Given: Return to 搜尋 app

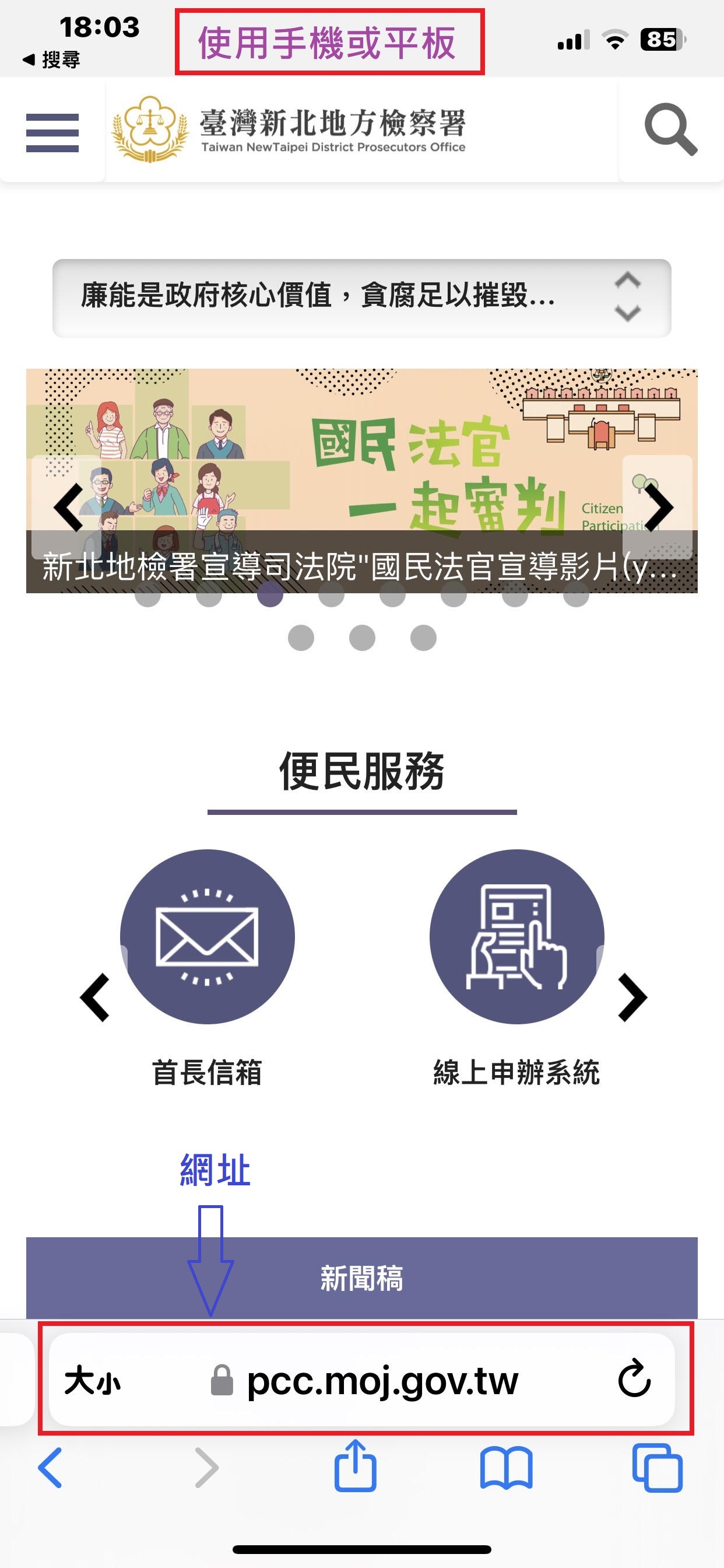Looking at the screenshot, I should 51,60.
